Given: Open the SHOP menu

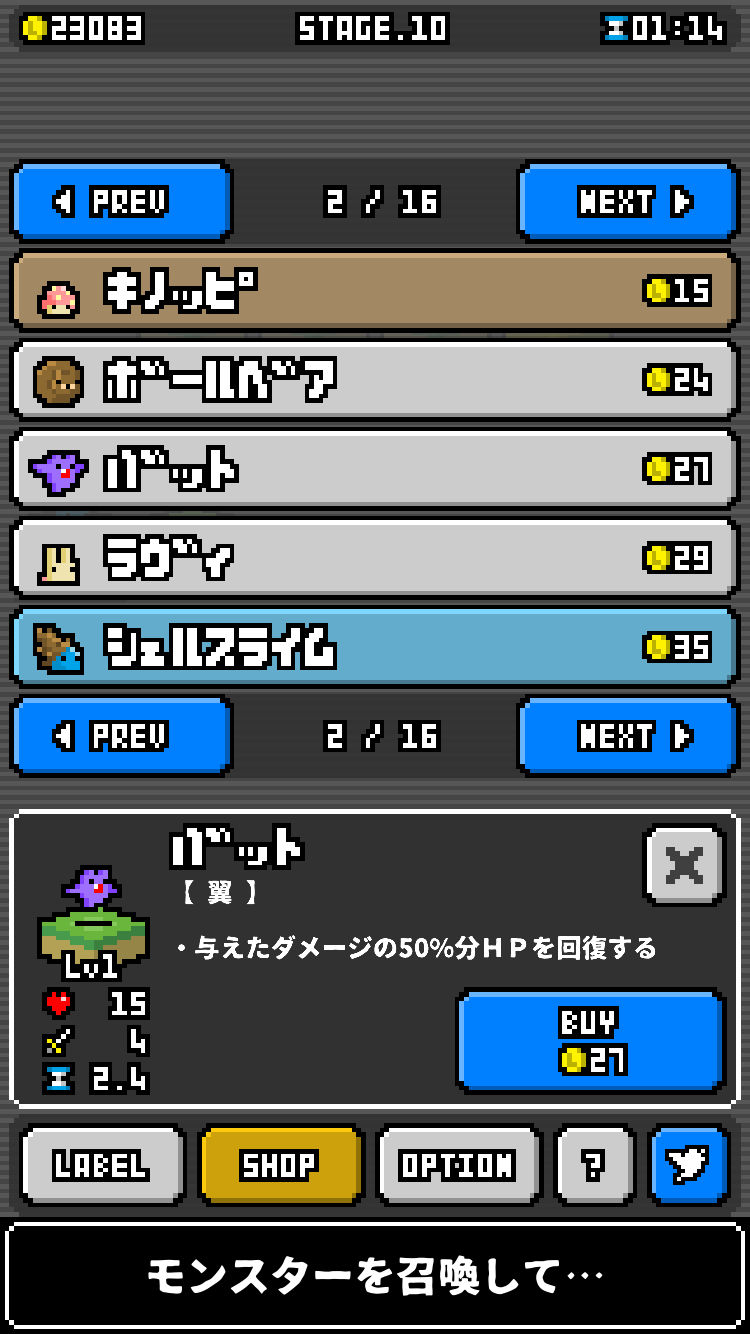Looking at the screenshot, I should pos(280,1164).
